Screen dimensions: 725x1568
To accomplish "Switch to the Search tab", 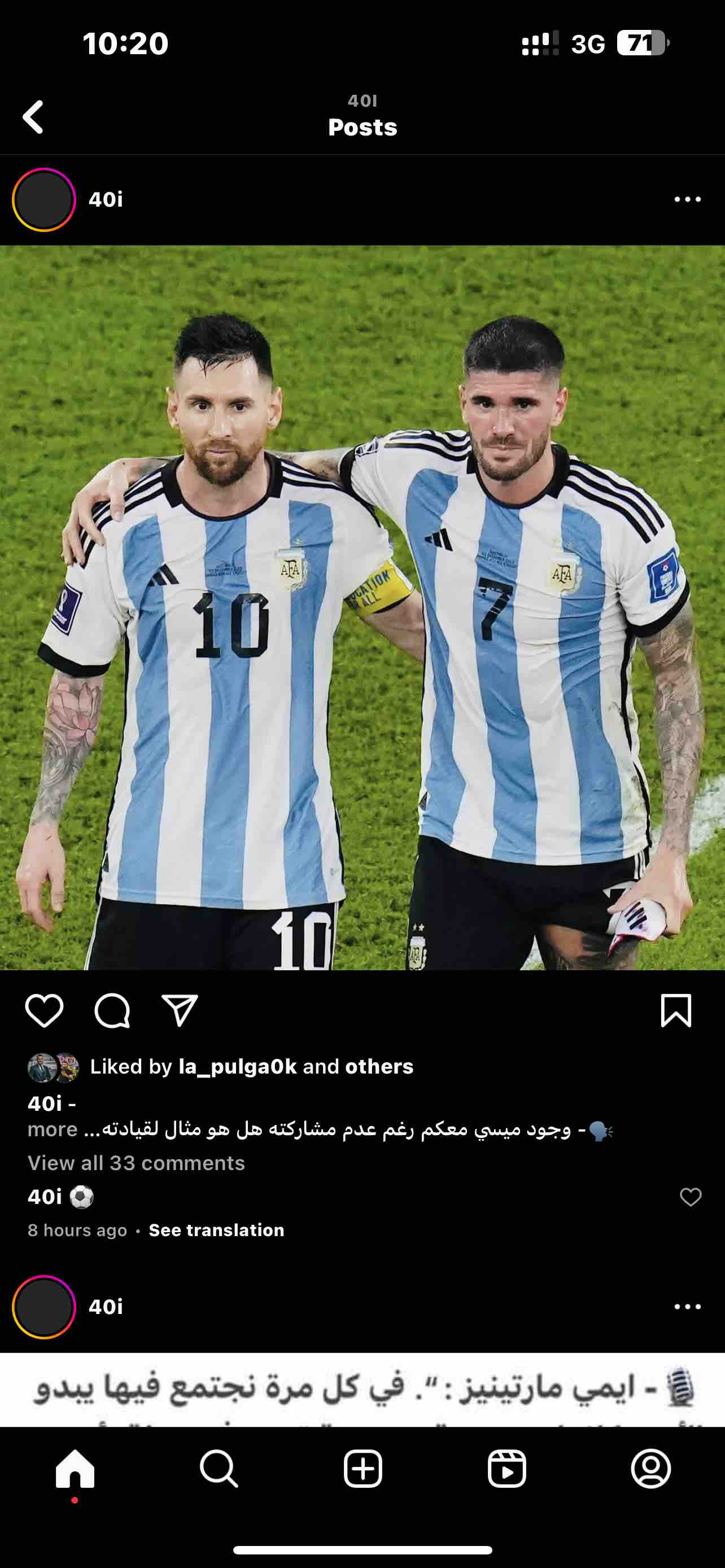I will pos(219,1469).
